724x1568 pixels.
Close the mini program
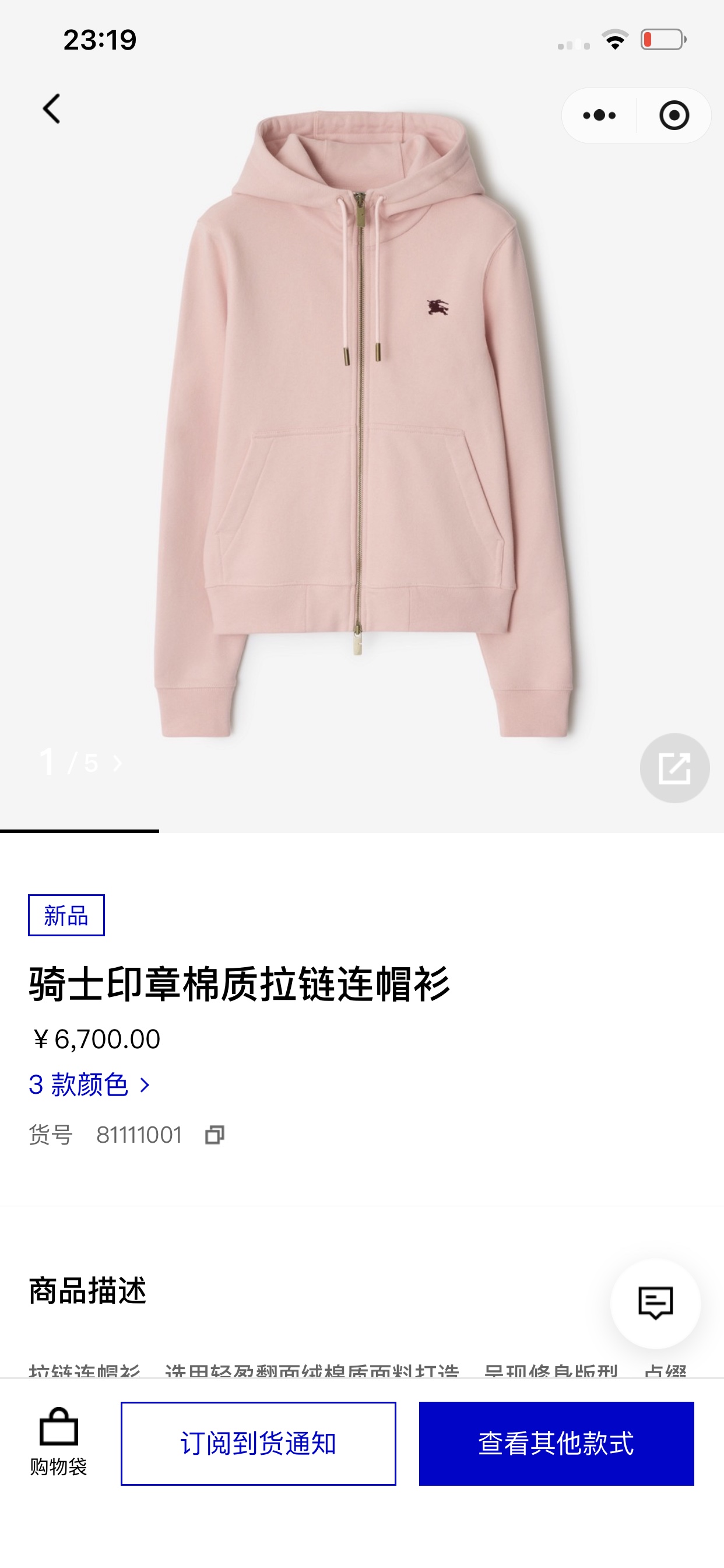(674, 116)
